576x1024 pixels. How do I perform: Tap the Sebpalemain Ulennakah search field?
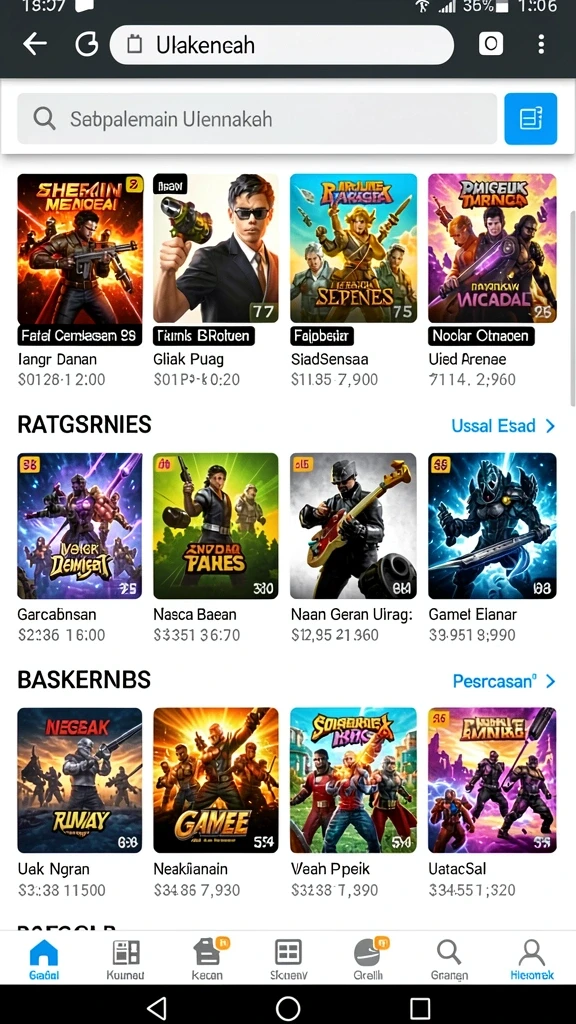pyautogui.click(x=257, y=118)
